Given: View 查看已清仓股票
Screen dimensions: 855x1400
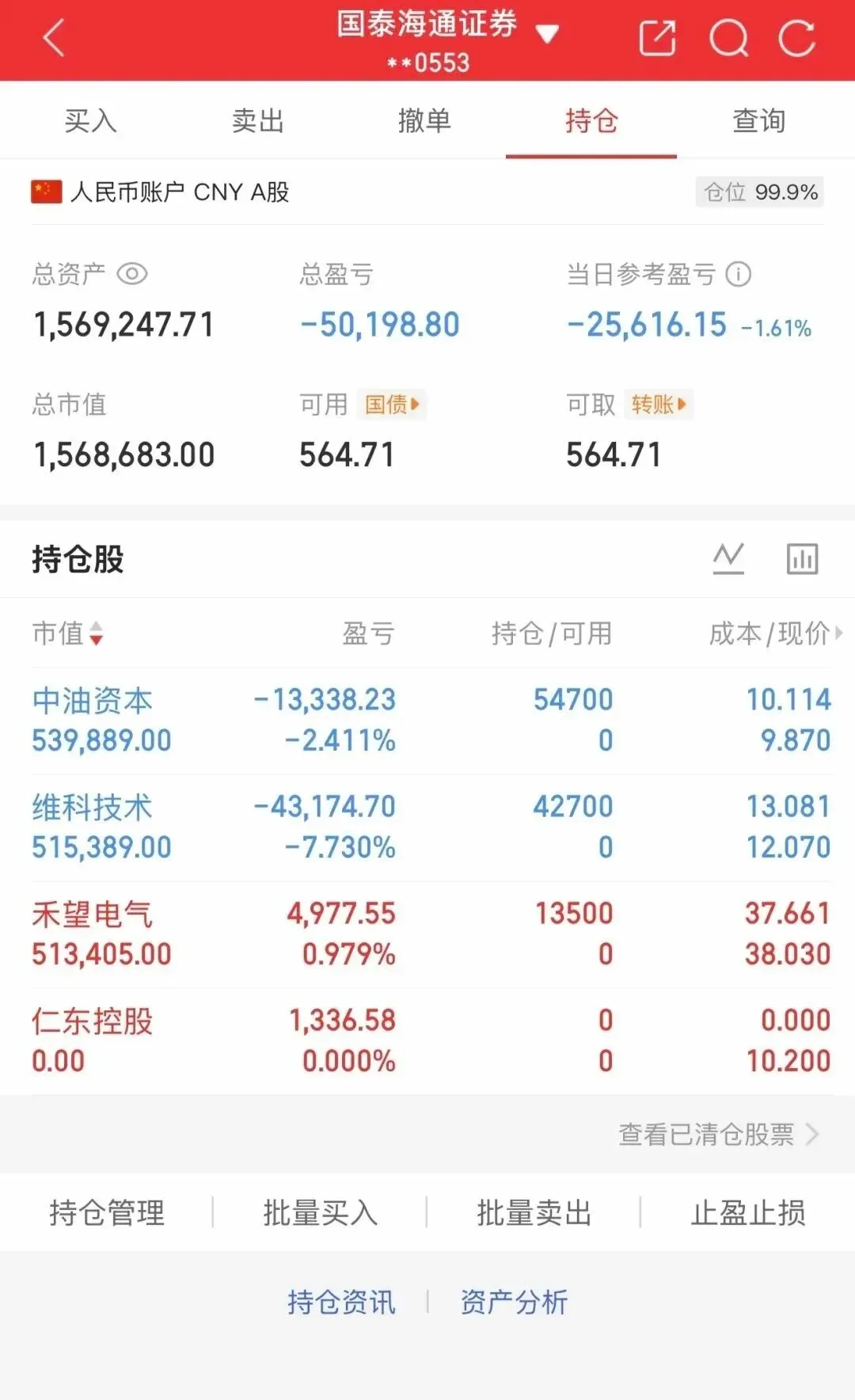Looking at the screenshot, I should [717, 1134].
